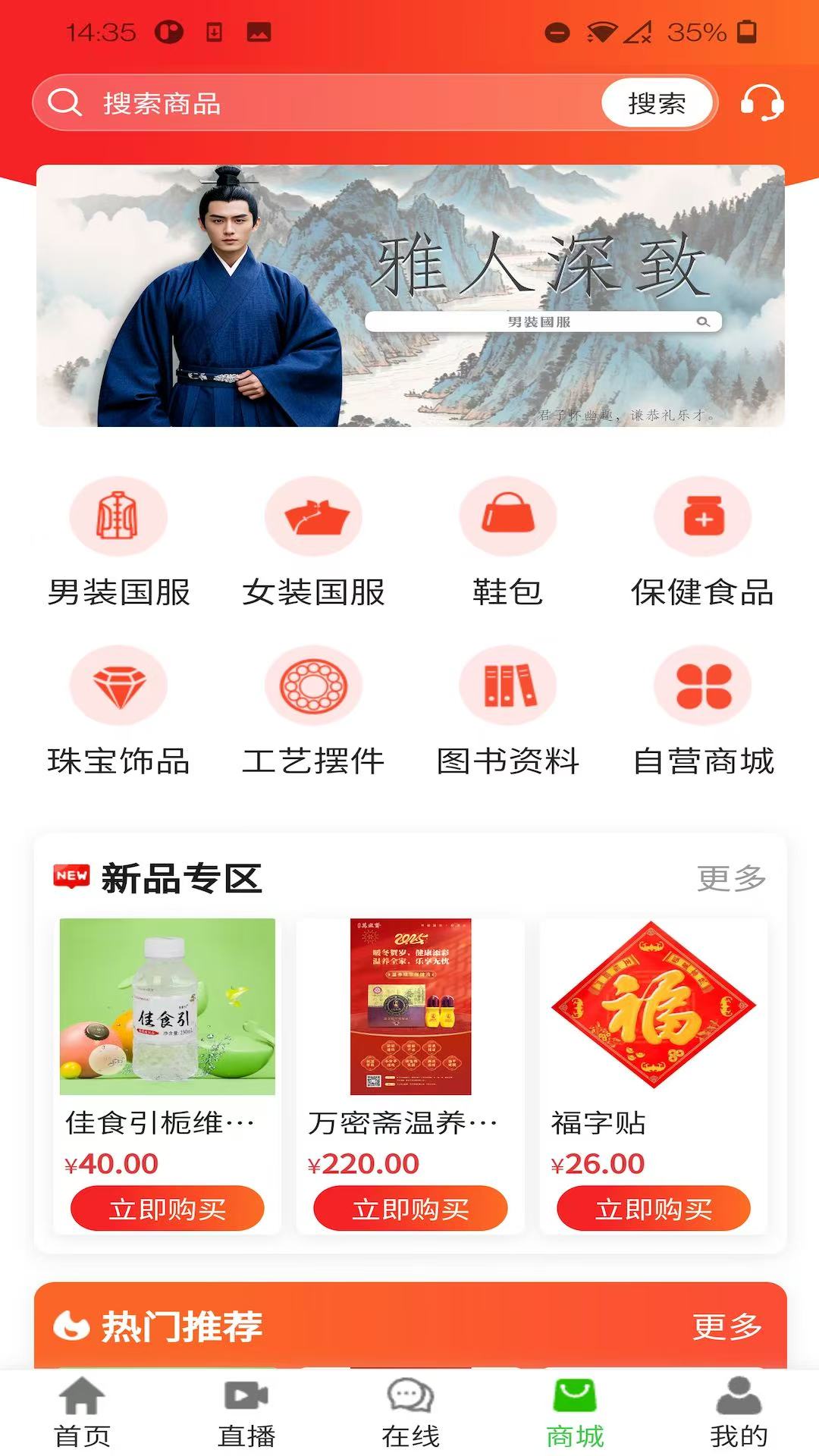Screen dimensions: 819x1456
Task: Click the magnifier icon in search bar
Action: pos(64,103)
